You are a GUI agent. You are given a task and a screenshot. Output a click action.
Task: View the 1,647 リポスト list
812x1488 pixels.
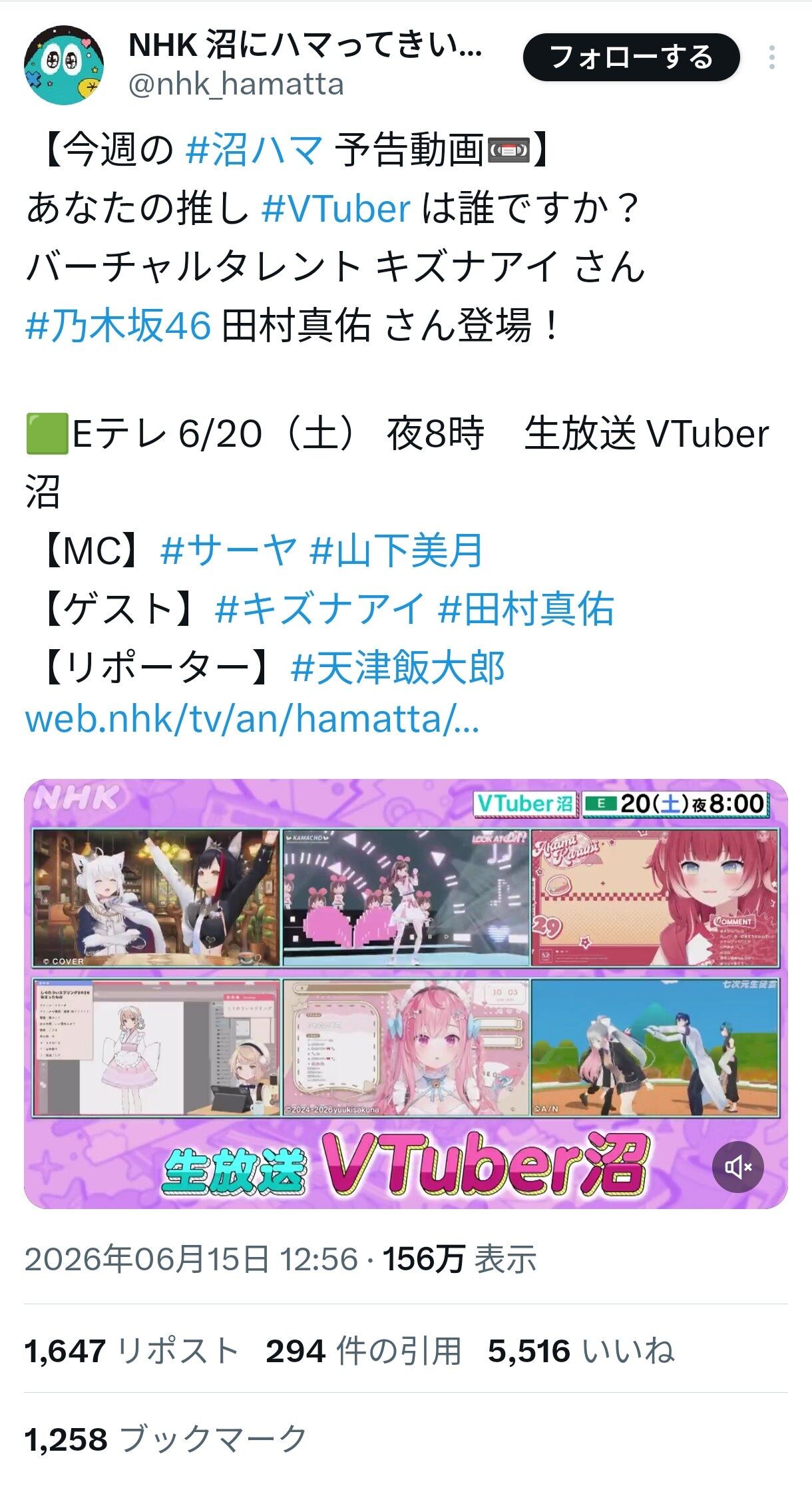132,1352
